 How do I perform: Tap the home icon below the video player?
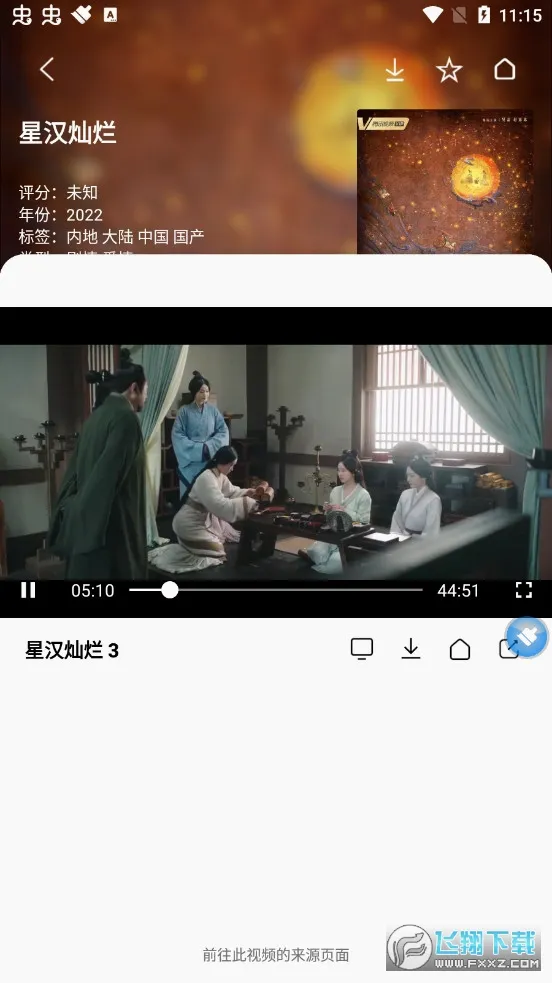(x=460, y=649)
